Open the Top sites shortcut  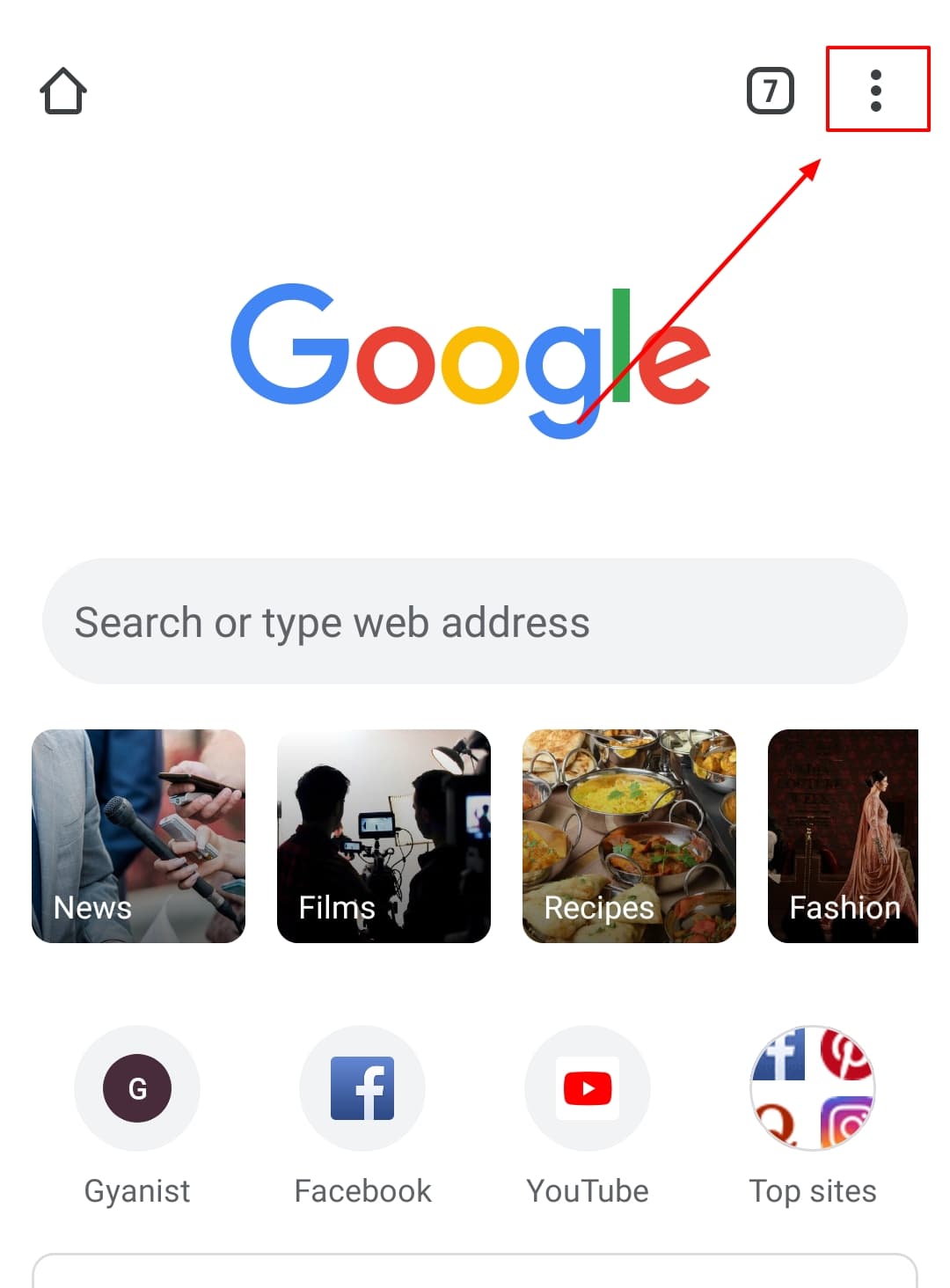click(812, 1088)
